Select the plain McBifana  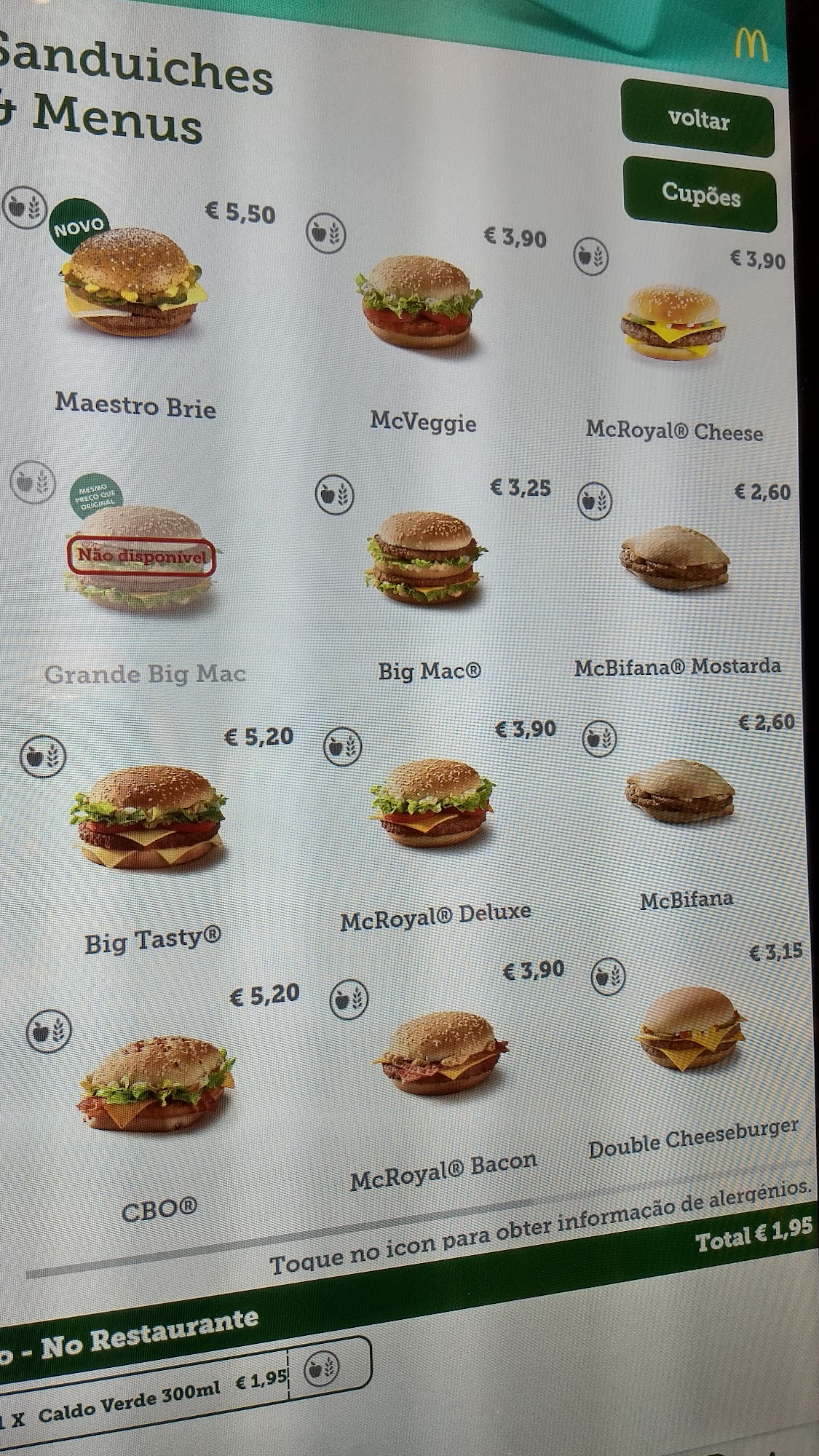[679, 792]
